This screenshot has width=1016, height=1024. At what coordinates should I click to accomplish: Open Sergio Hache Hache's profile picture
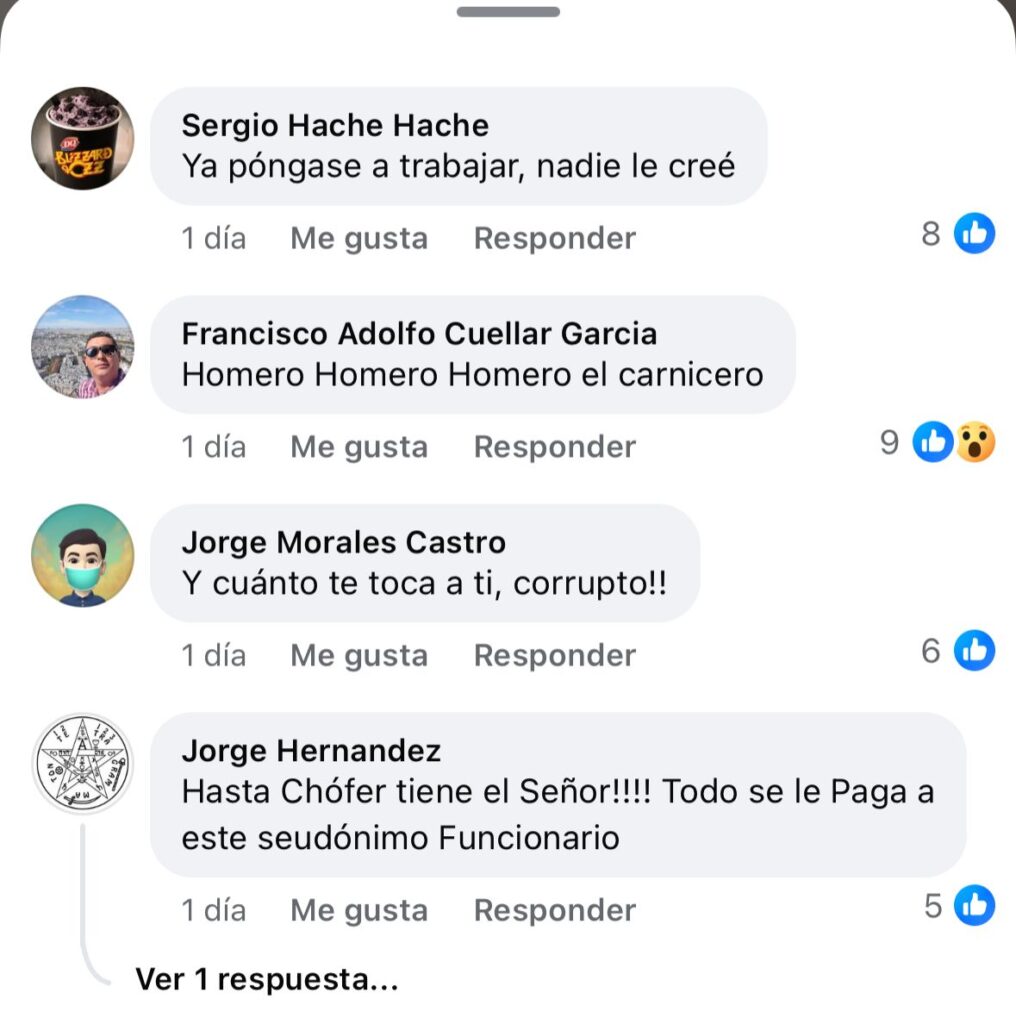(82, 138)
